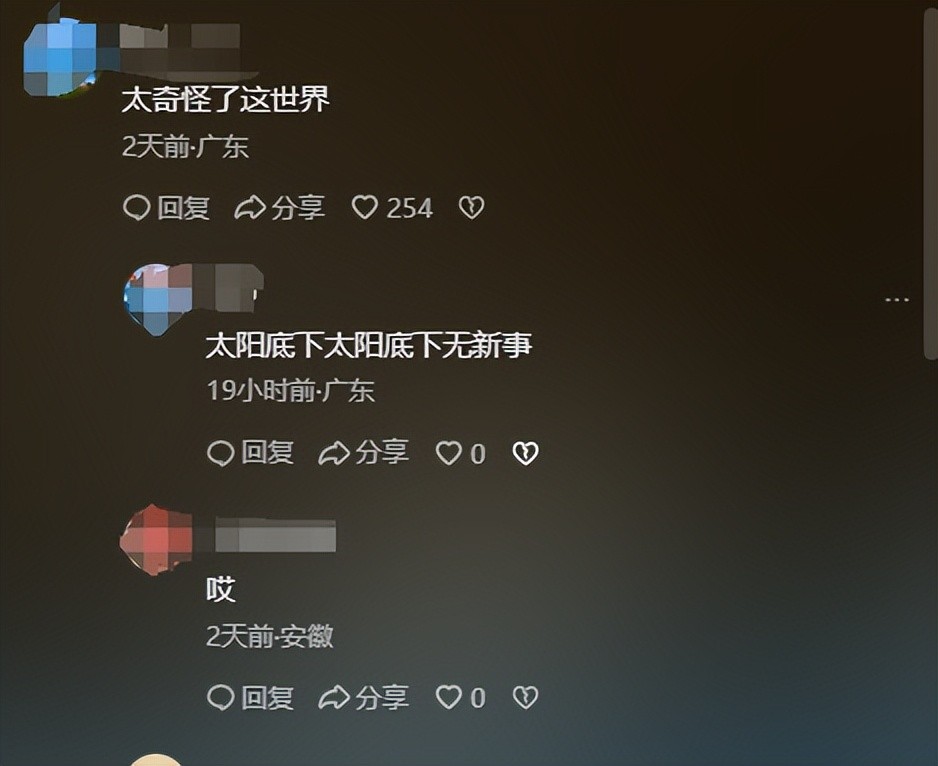The image size is (938, 766).
Task: Share the comment 太阳底下太阳底下无新事
Action: pyautogui.click(x=363, y=453)
